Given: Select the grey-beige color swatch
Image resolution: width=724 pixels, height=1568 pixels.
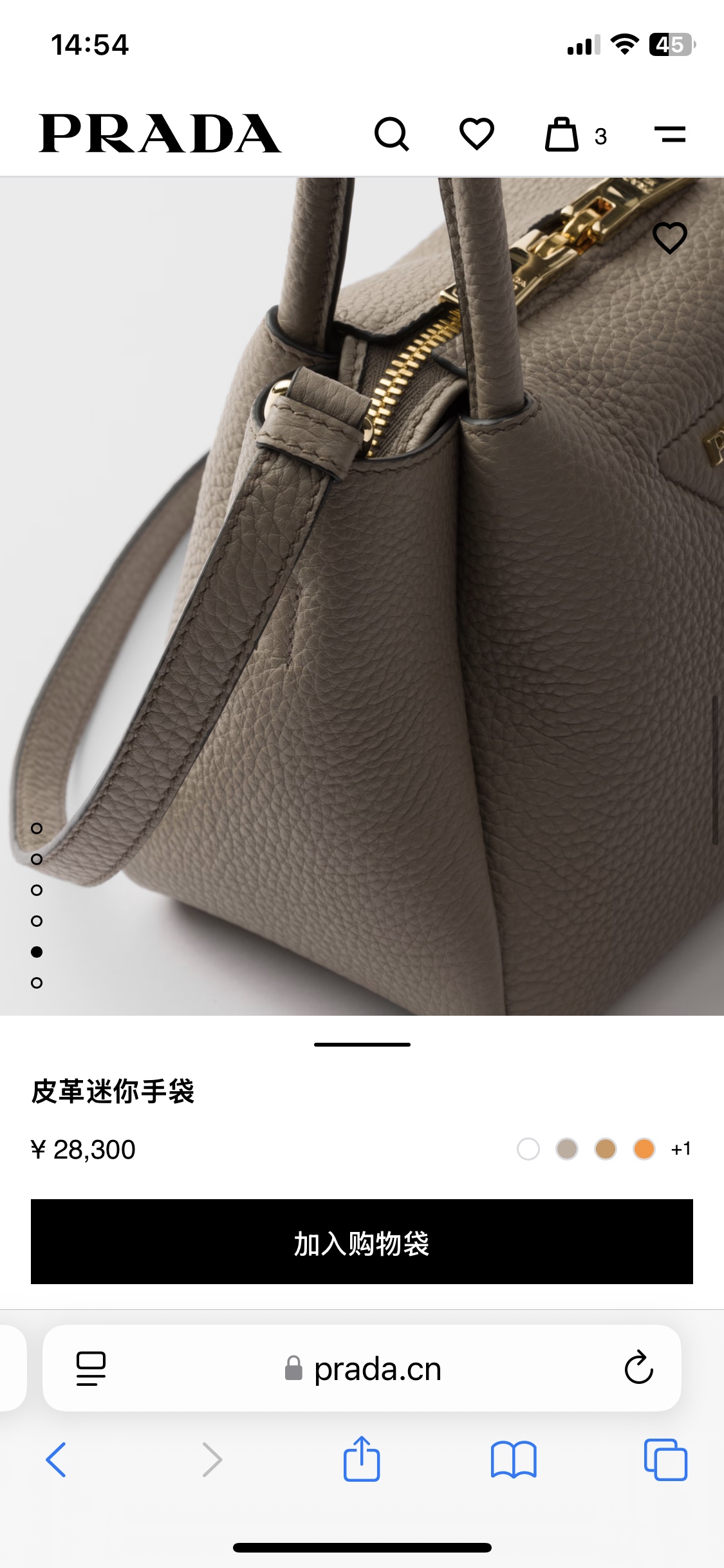Looking at the screenshot, I should [x=567, y=1149].
